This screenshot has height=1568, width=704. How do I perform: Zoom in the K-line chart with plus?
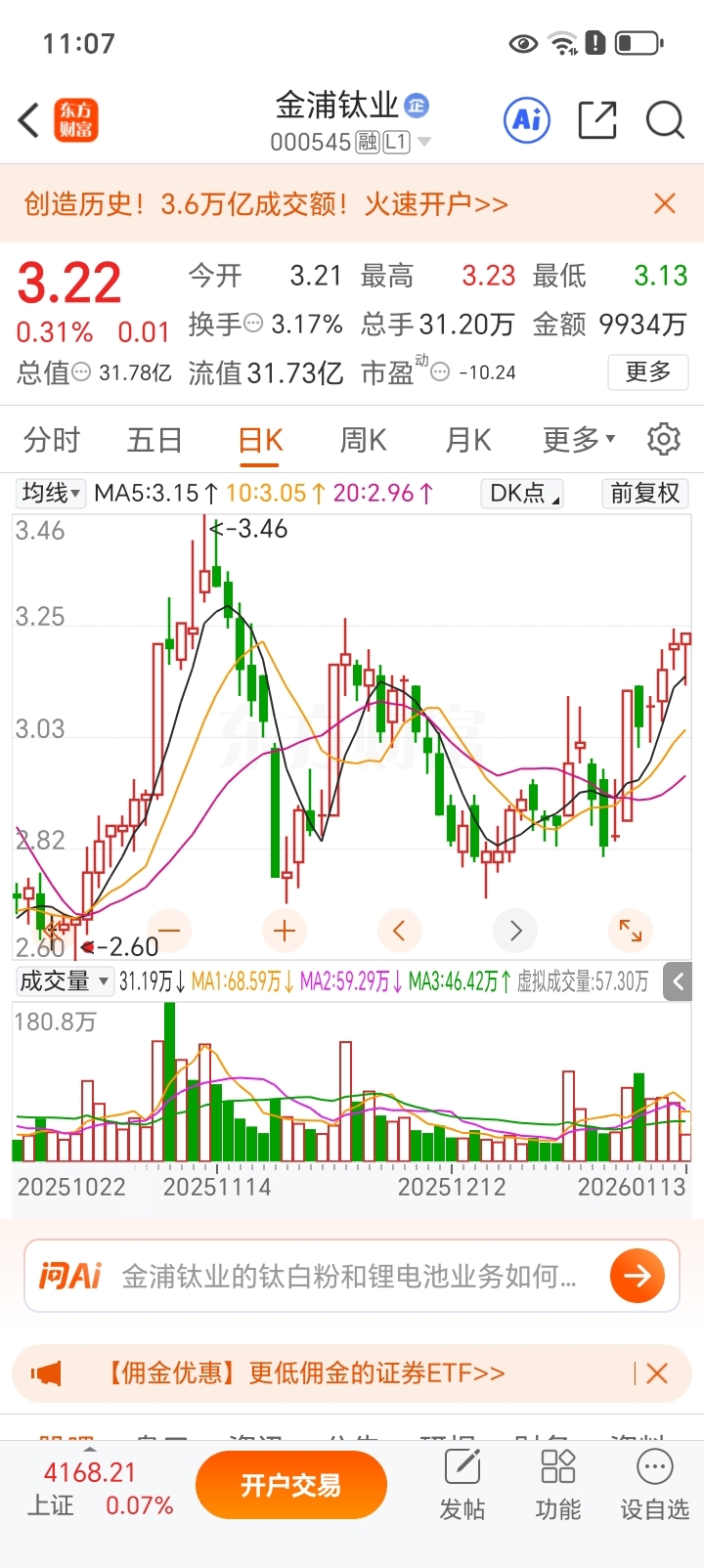click(285, 931)
